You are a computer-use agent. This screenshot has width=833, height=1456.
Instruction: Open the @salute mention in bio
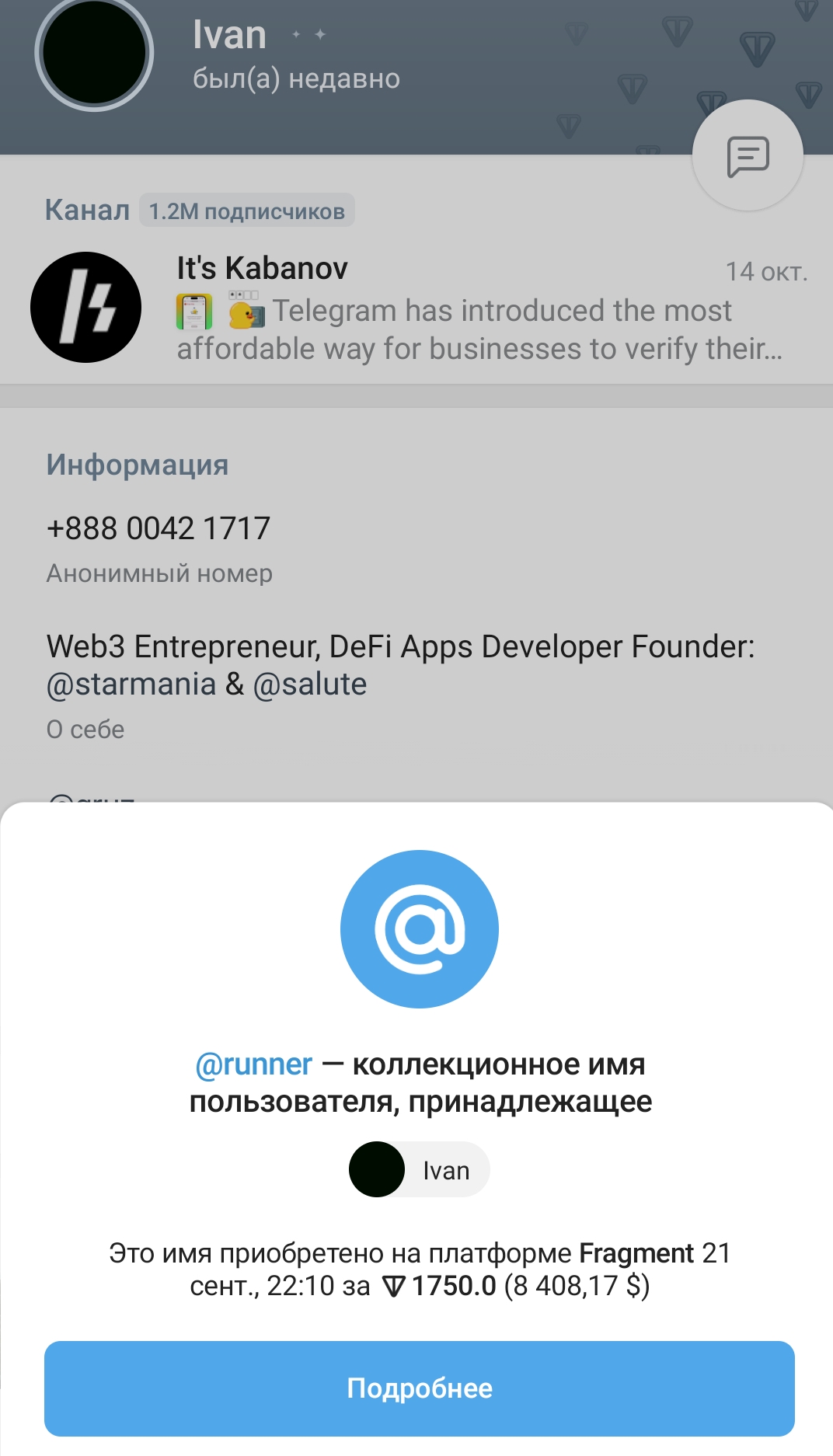pos(310,684)
